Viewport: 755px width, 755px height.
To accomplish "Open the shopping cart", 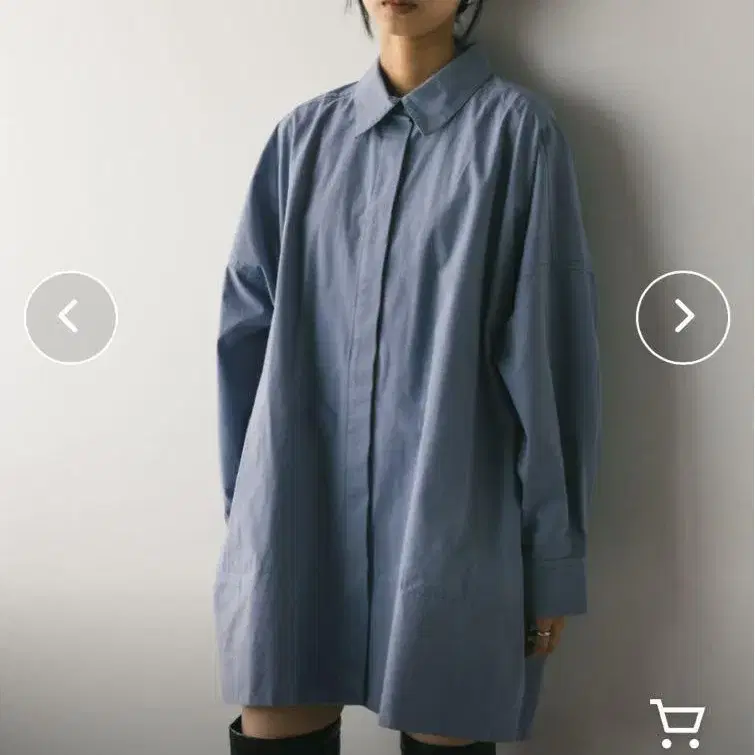I will 677,723.
